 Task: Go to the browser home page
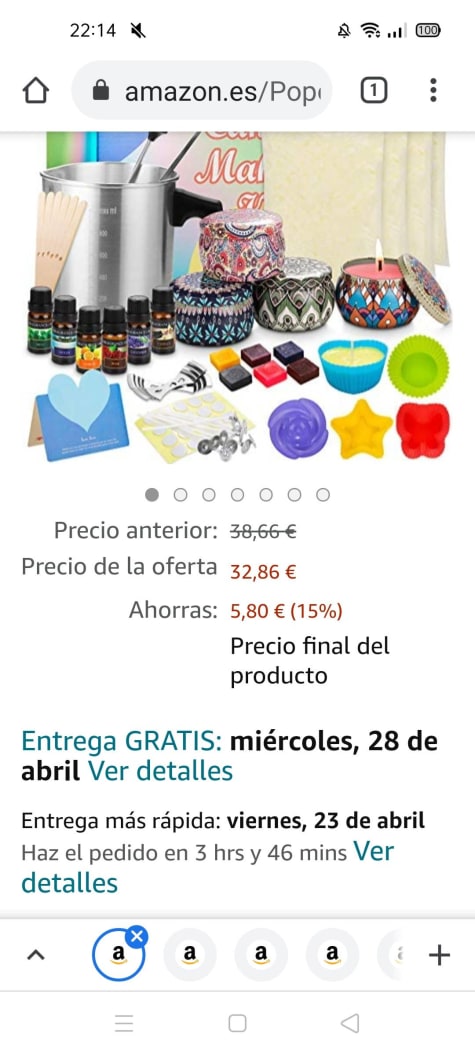[x=36, y=90]
